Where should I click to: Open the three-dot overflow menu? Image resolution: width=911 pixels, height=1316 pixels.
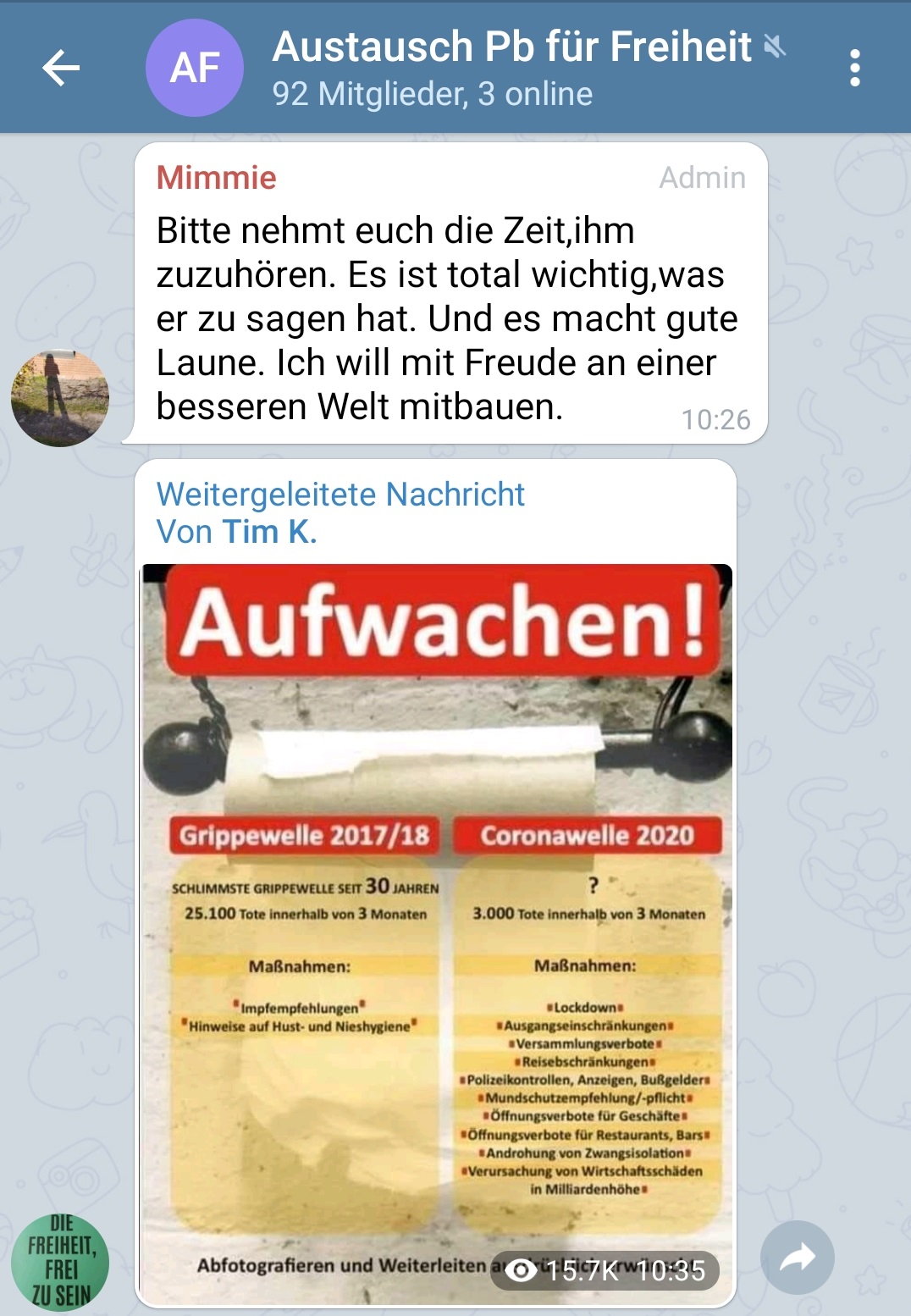pos(854,68)
